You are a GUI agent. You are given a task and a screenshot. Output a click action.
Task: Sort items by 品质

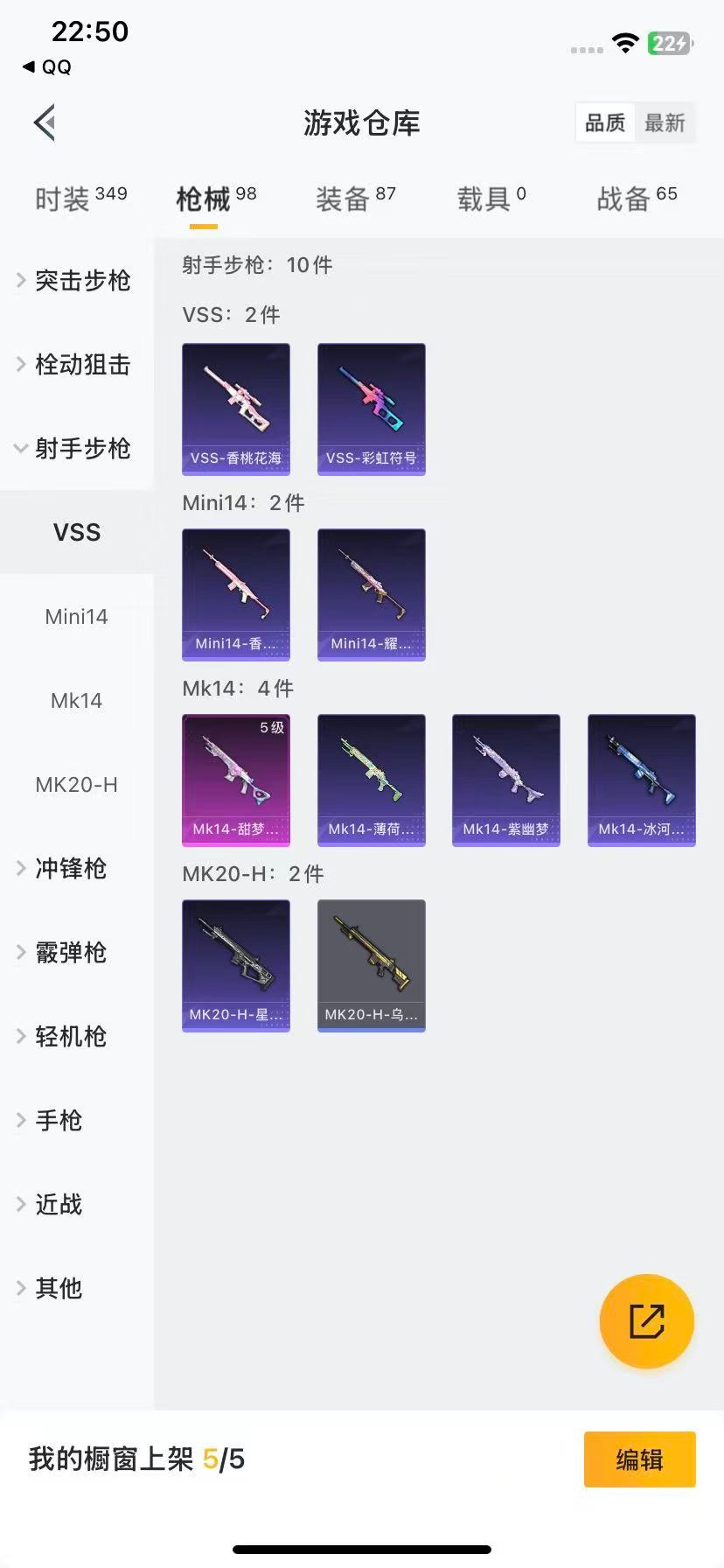[x=605, y=122]
